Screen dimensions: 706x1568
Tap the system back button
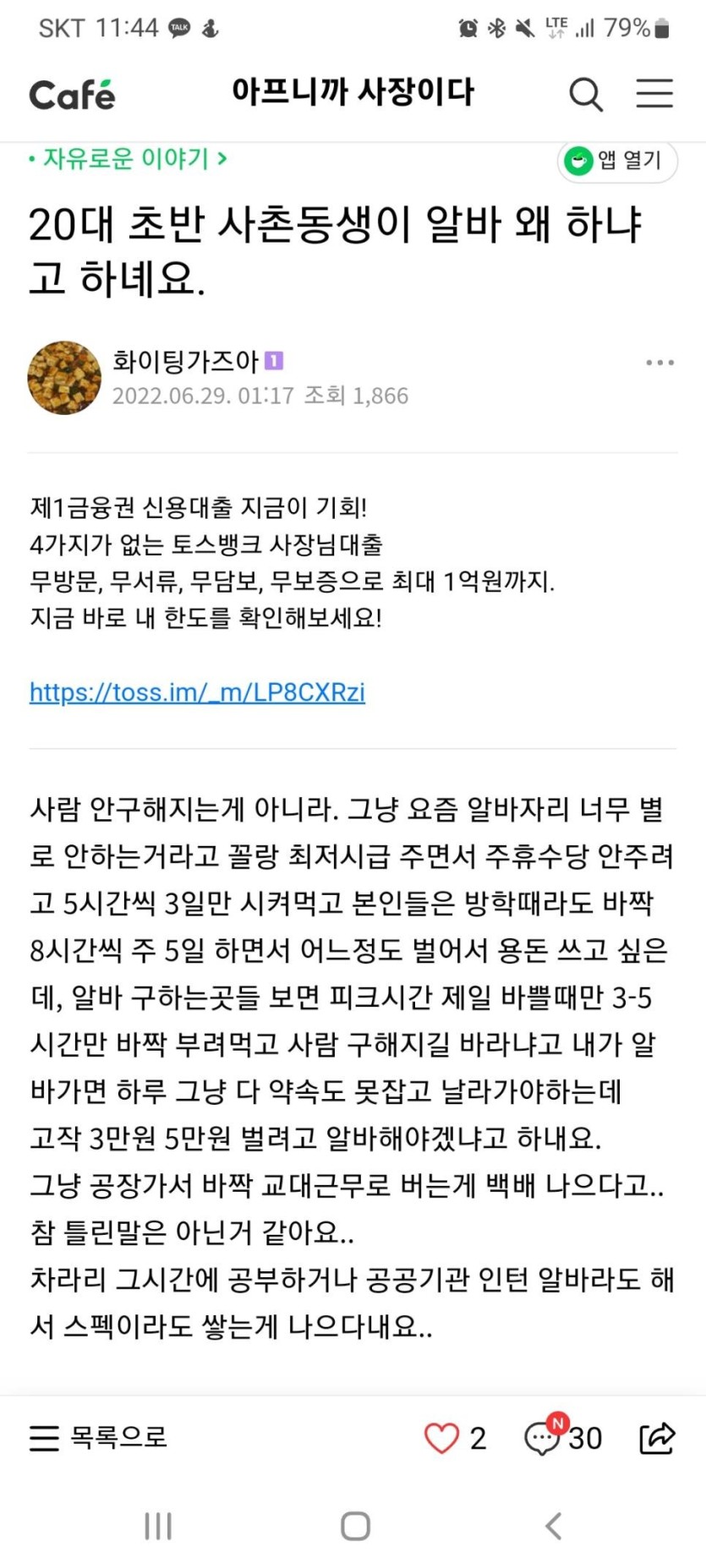point(554,1526)
